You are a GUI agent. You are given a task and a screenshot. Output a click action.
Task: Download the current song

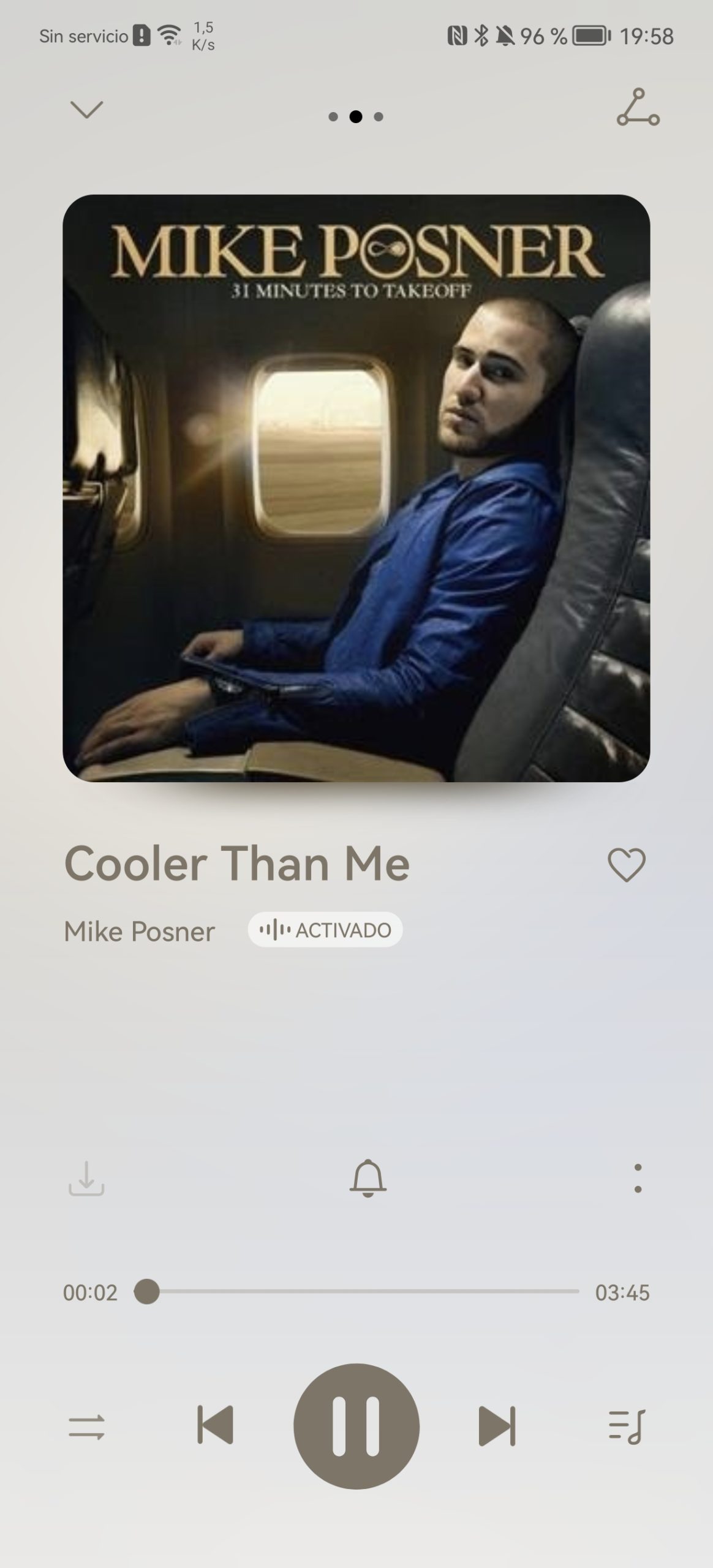[x=86, y=1178]
